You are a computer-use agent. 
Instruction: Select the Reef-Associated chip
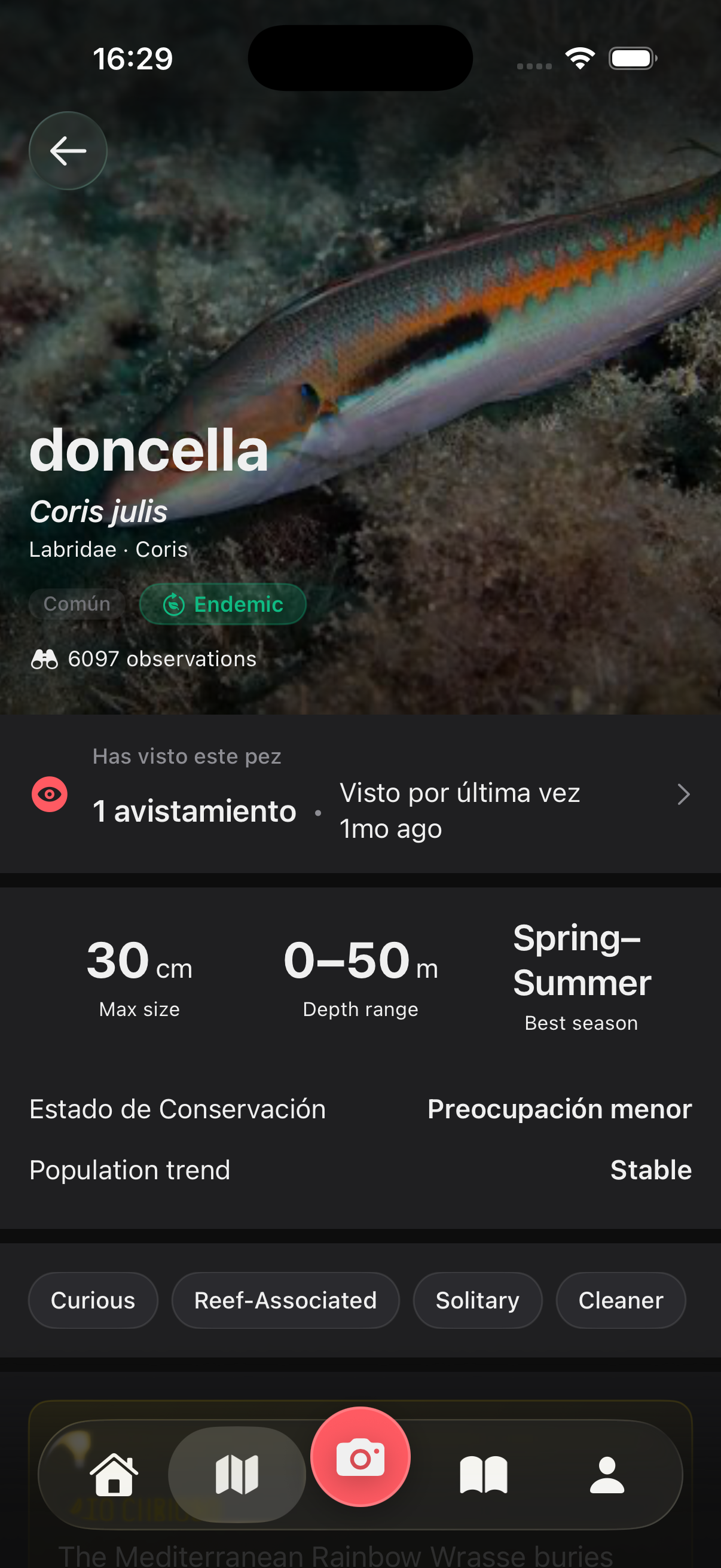coord(285,1300)
